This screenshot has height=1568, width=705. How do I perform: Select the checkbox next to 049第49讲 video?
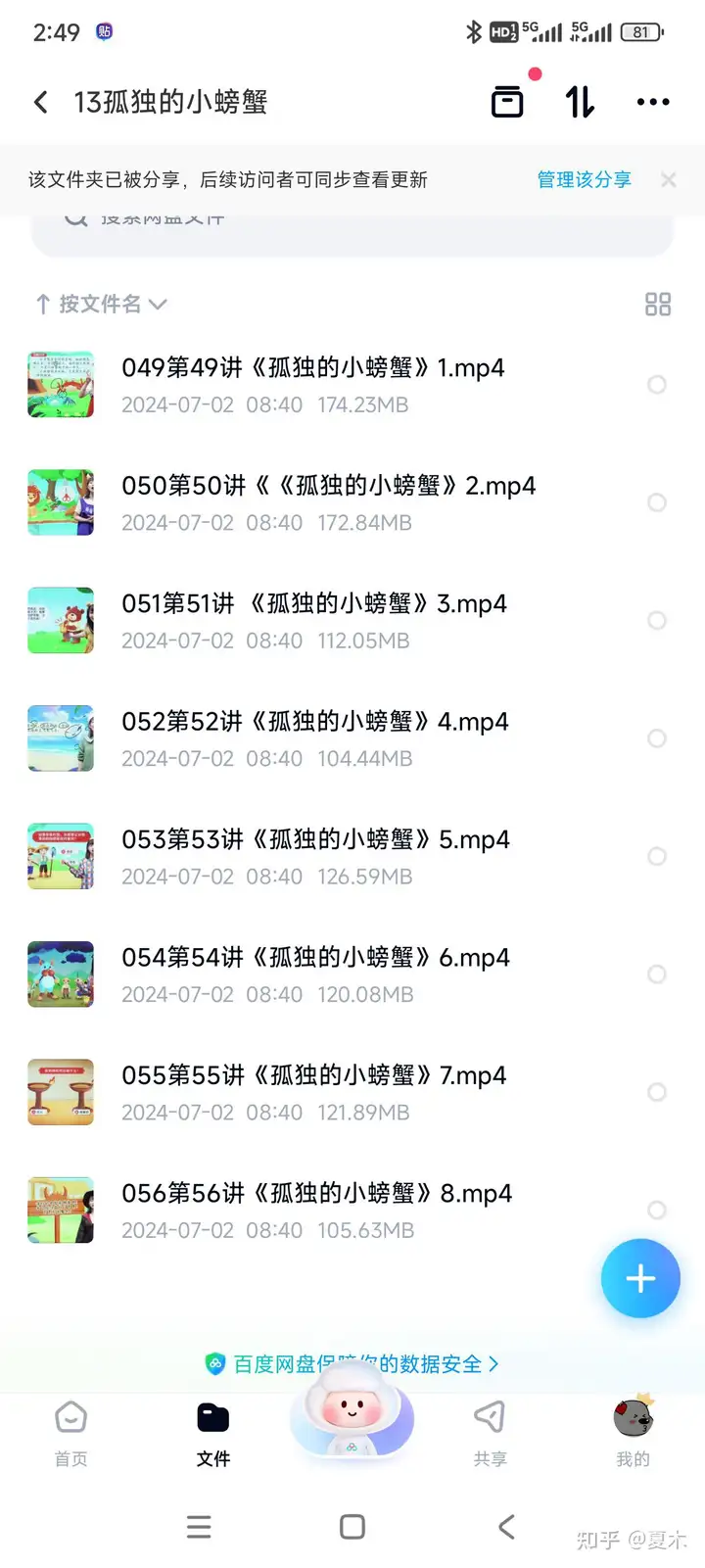tap(656, 384)
